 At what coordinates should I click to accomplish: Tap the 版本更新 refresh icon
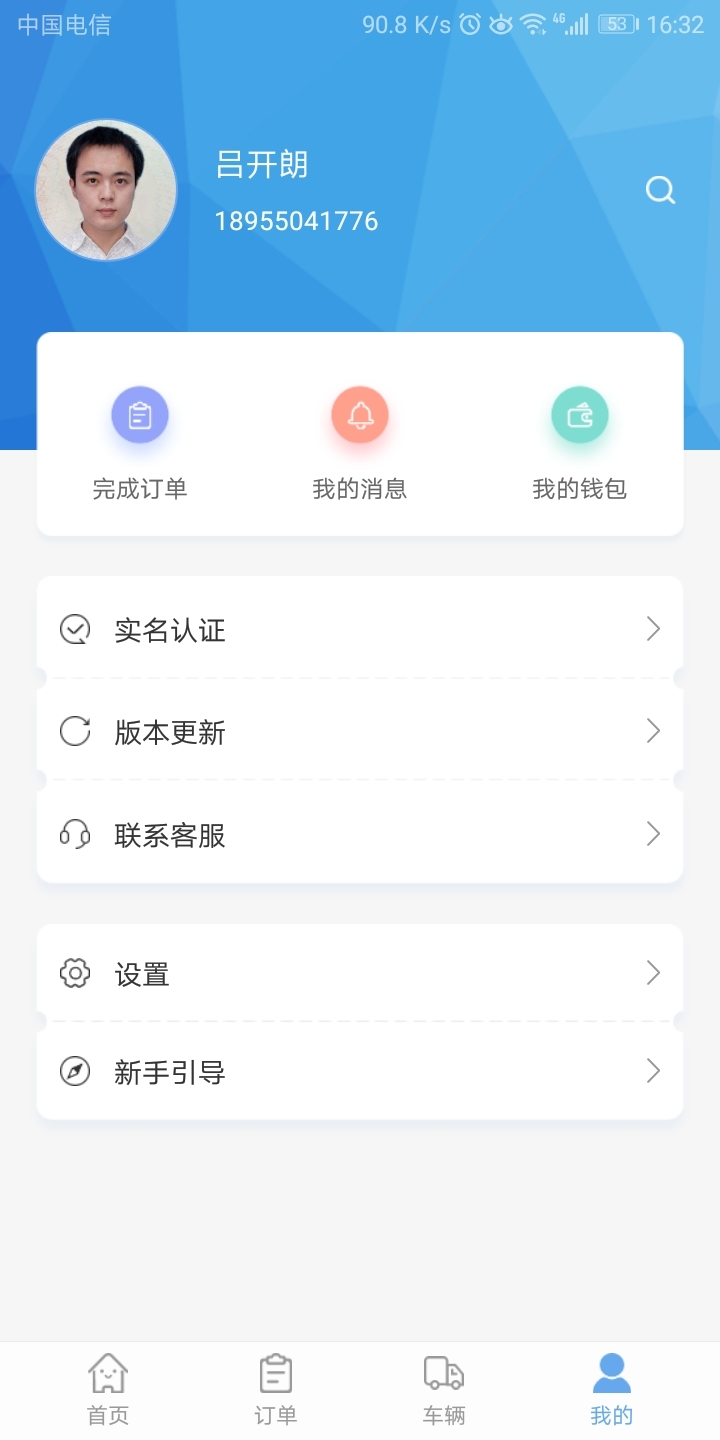pos(72,731)
